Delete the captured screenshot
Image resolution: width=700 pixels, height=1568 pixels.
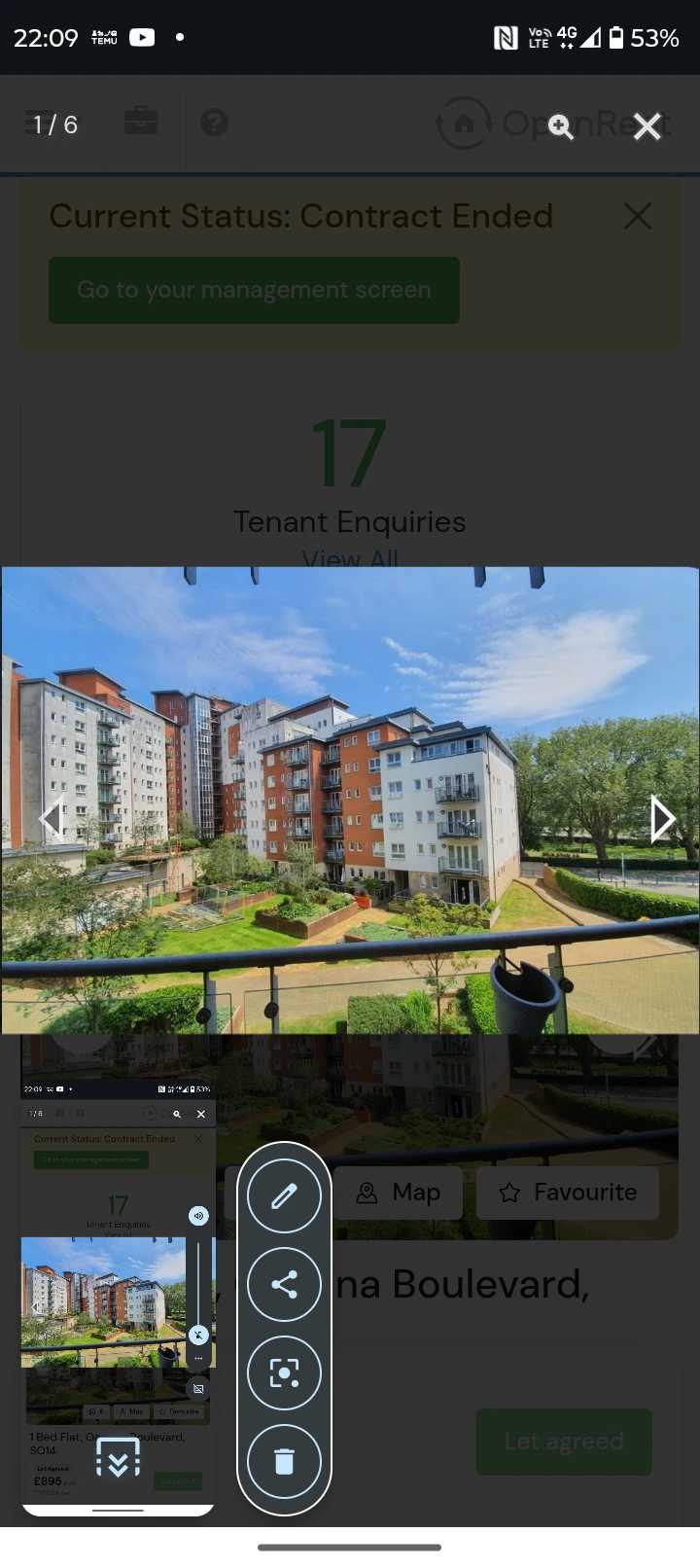pos(284,1461)
